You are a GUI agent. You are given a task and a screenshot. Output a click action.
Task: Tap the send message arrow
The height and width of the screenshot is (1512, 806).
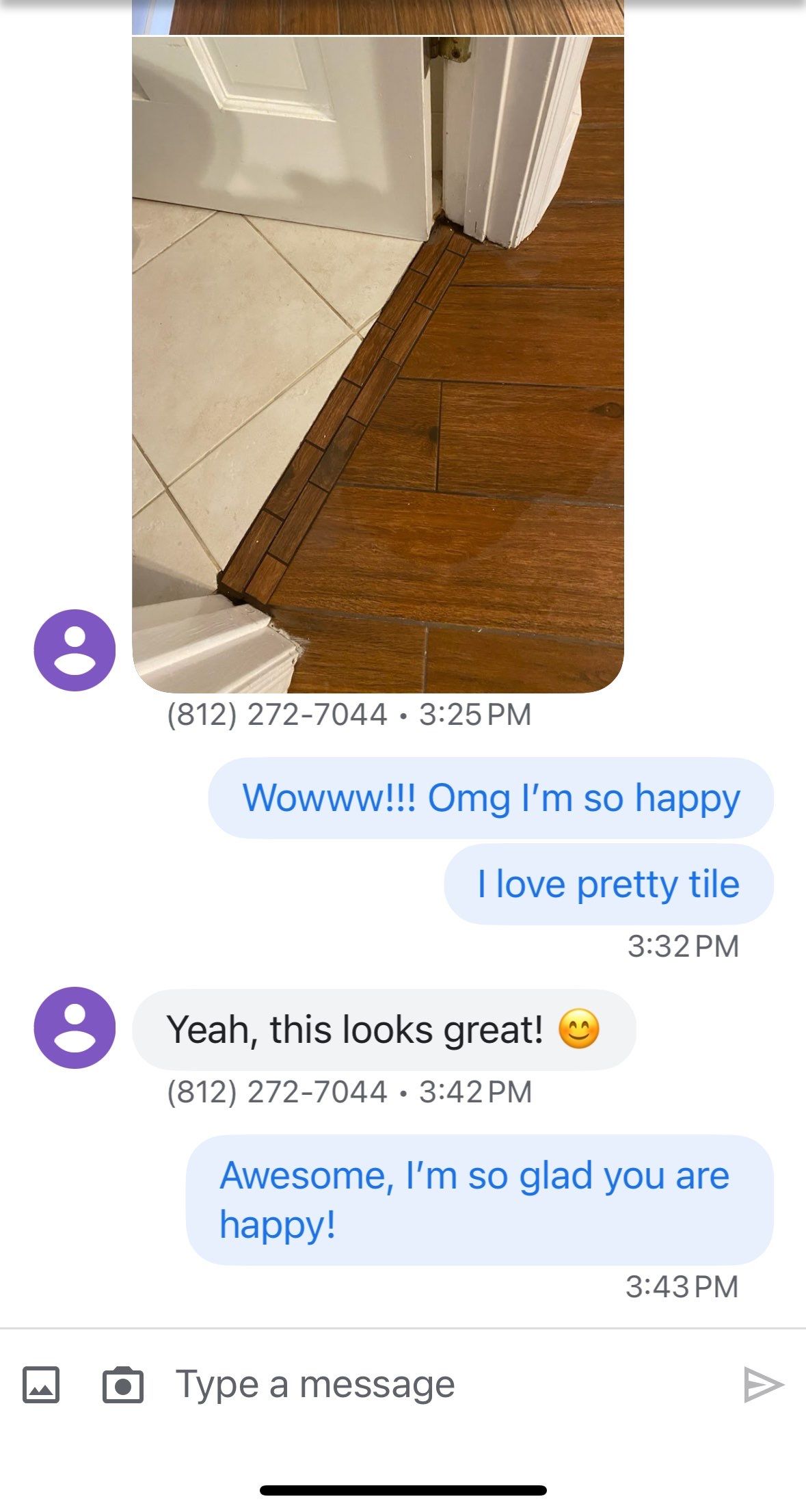pyautogui.click(x=763, y=1385)
